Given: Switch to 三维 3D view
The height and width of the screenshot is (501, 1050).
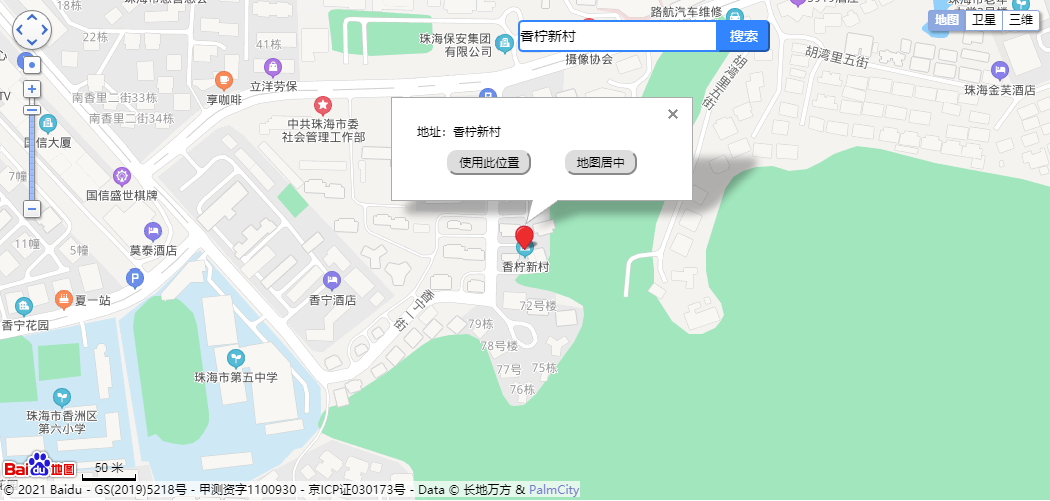Looking at the screenshot, I should (x=1021, y=20).
